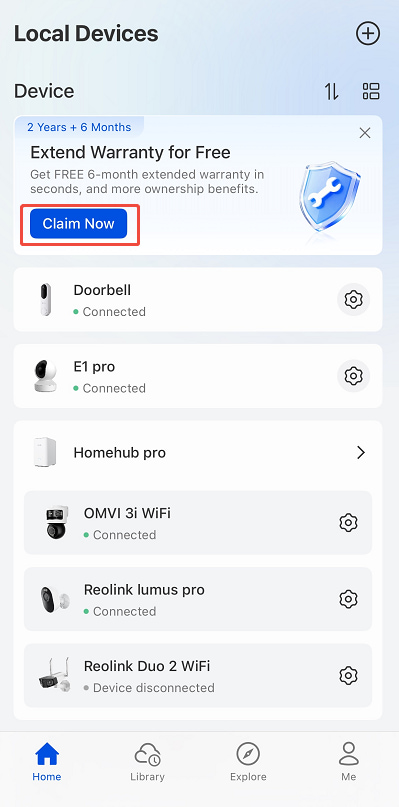Dismiss the Extend Warranty banner
This screenshot has width=399, height=807.
365,133
